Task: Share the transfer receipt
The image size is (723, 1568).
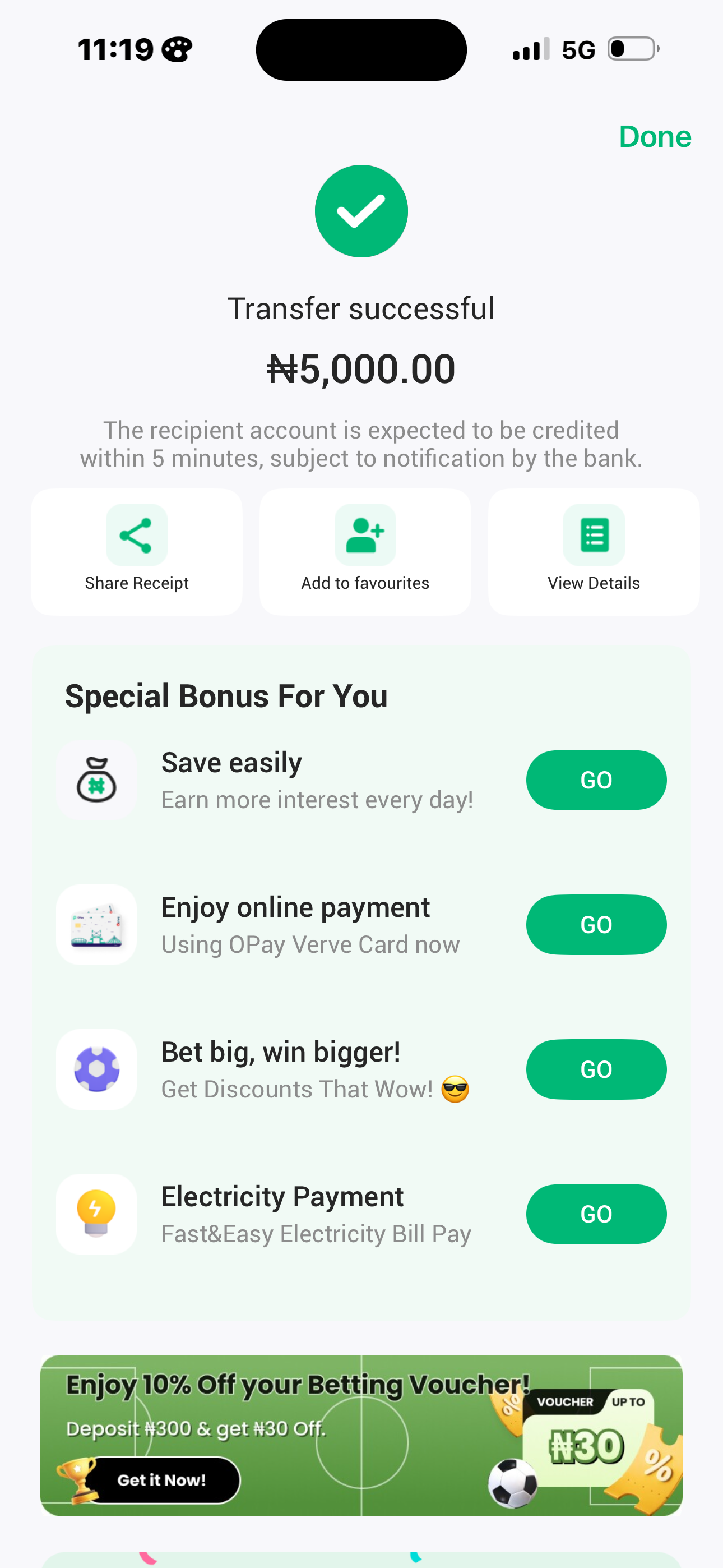Action: [136, 551]
